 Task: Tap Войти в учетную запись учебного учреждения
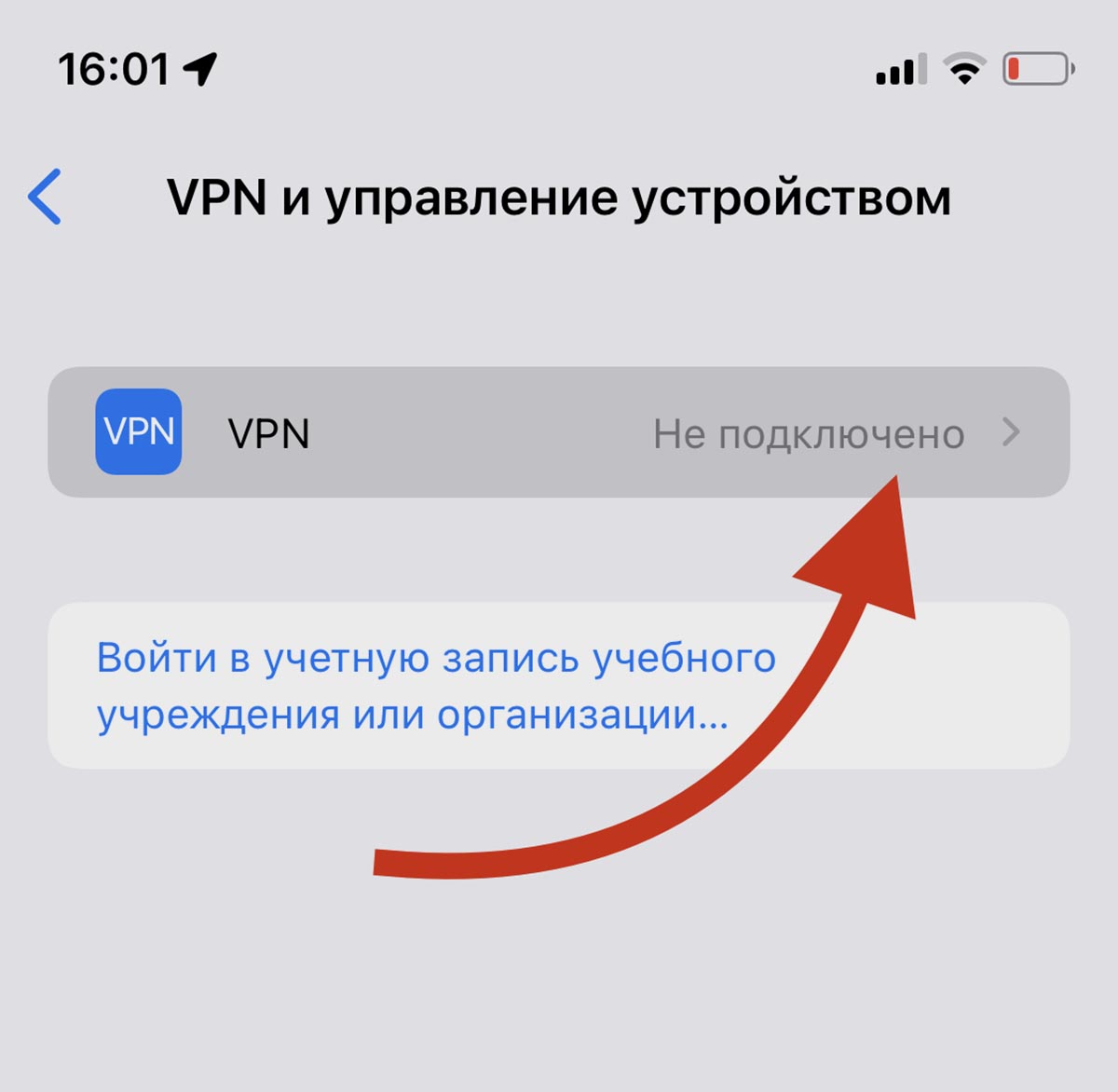point(436,686)
